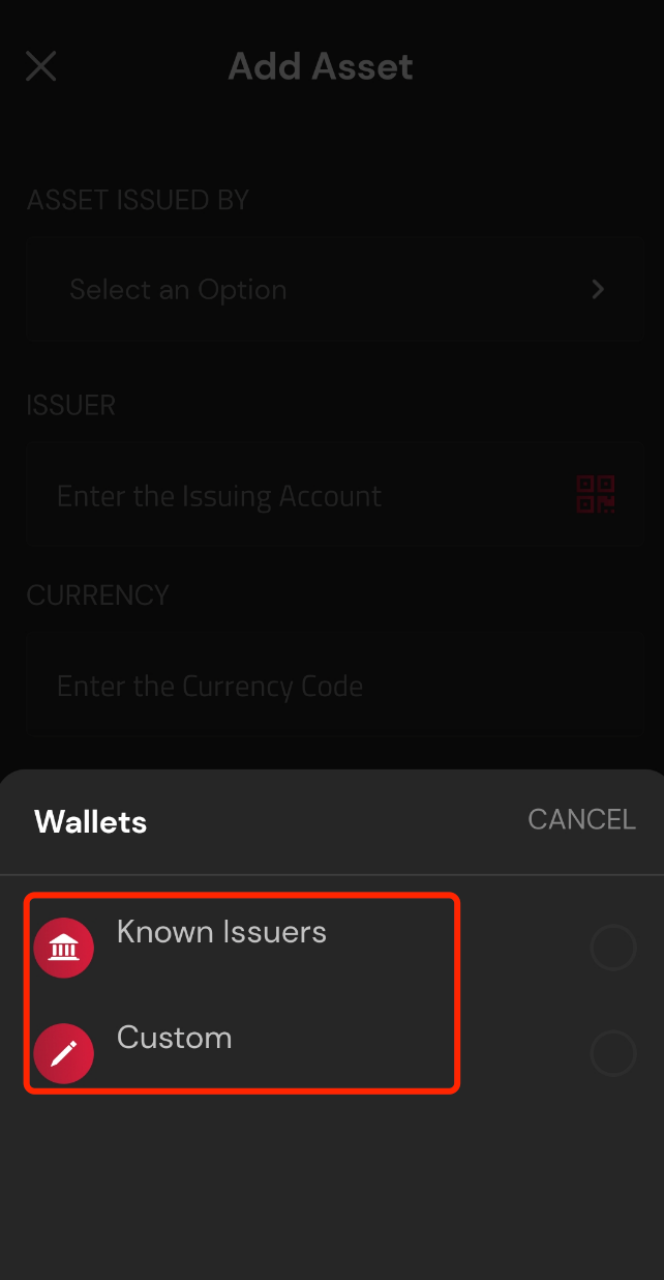Select the Known Issuers option
The width and height of the screenshot is (664, 1280).
pos(221,933)
